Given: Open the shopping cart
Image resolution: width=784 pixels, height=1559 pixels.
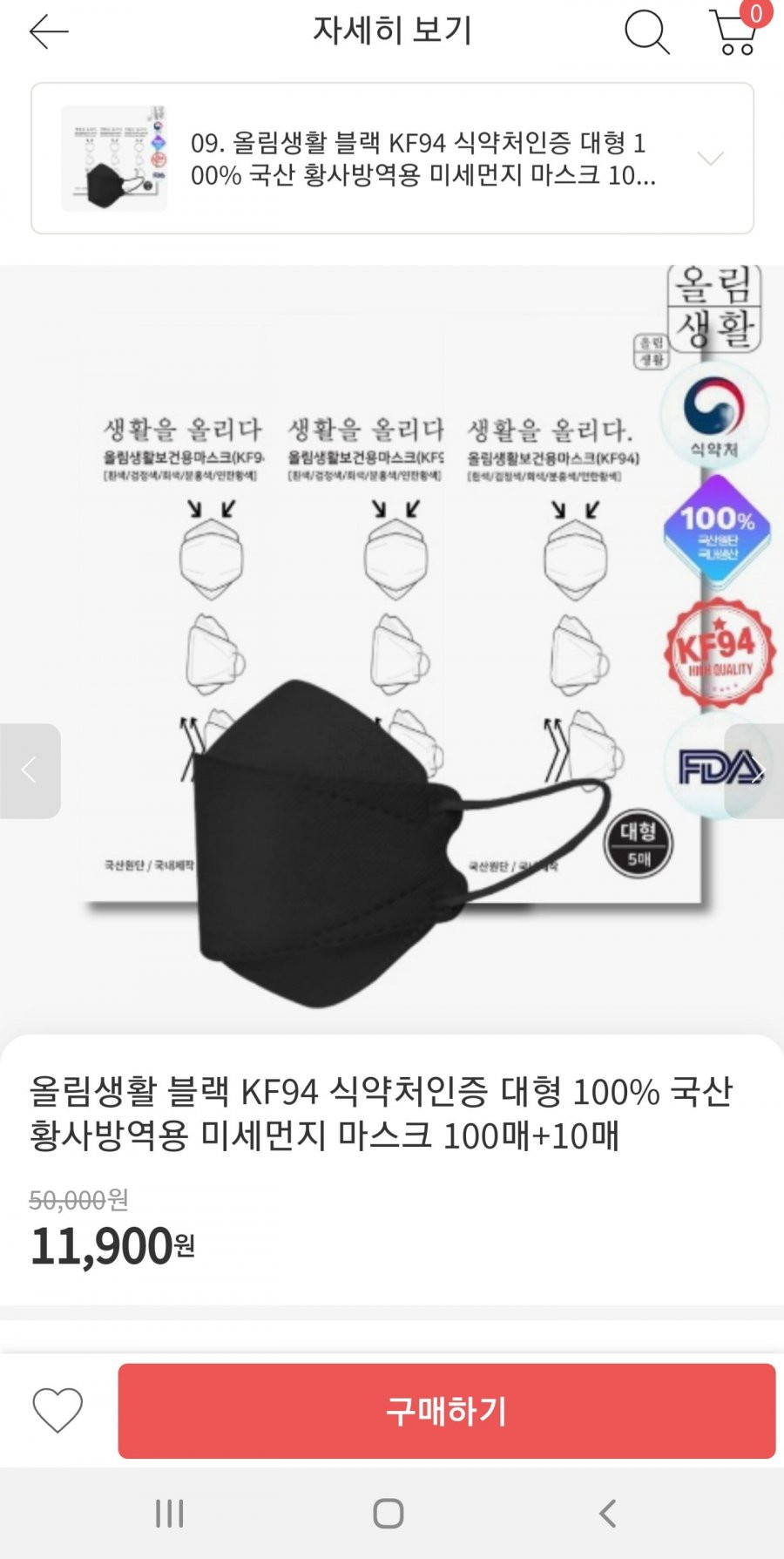Looking at the screenshot, I should coord(734,32).
